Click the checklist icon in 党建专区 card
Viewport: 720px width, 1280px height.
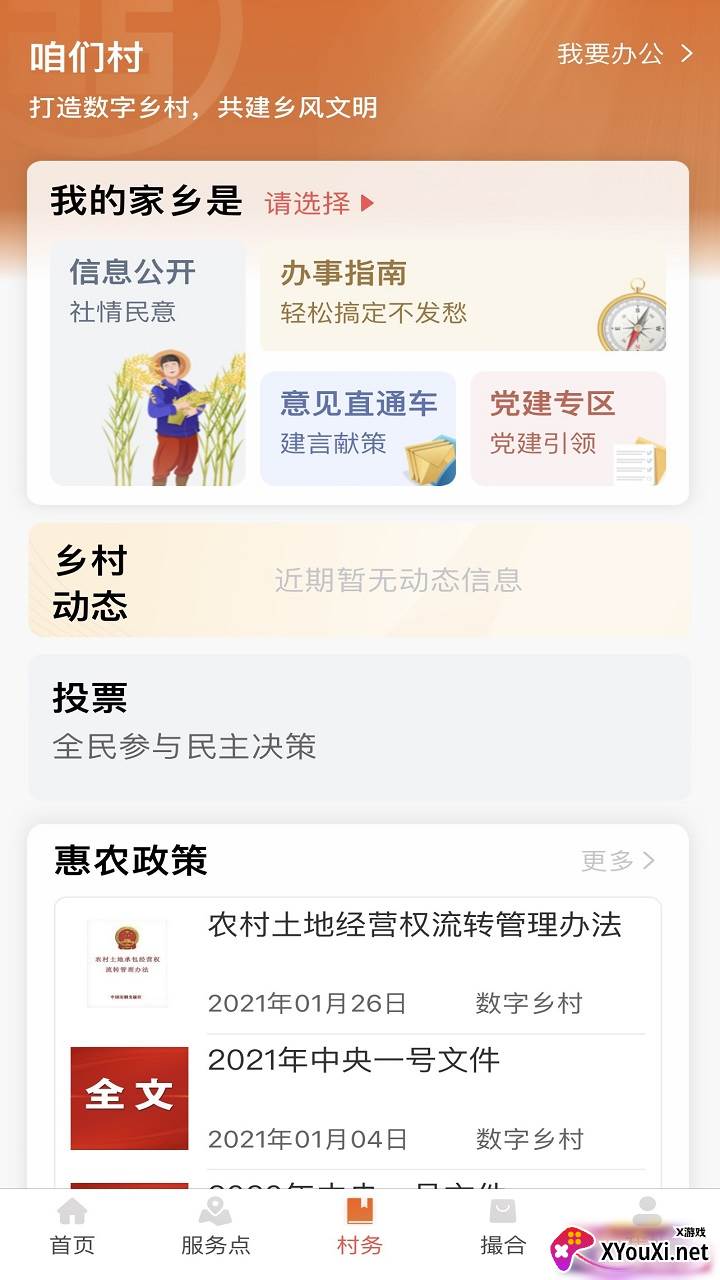coord(638,462)
